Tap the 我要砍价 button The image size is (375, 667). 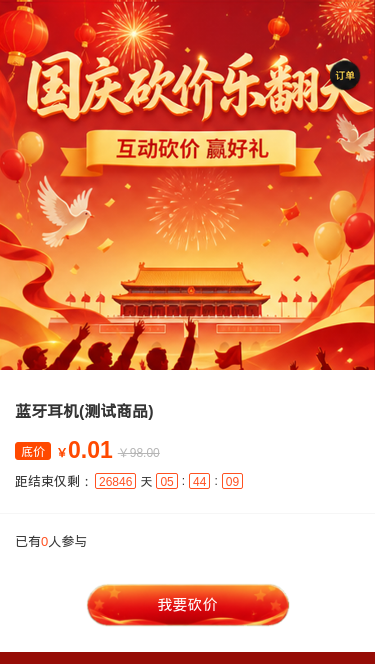coord(188,605)
